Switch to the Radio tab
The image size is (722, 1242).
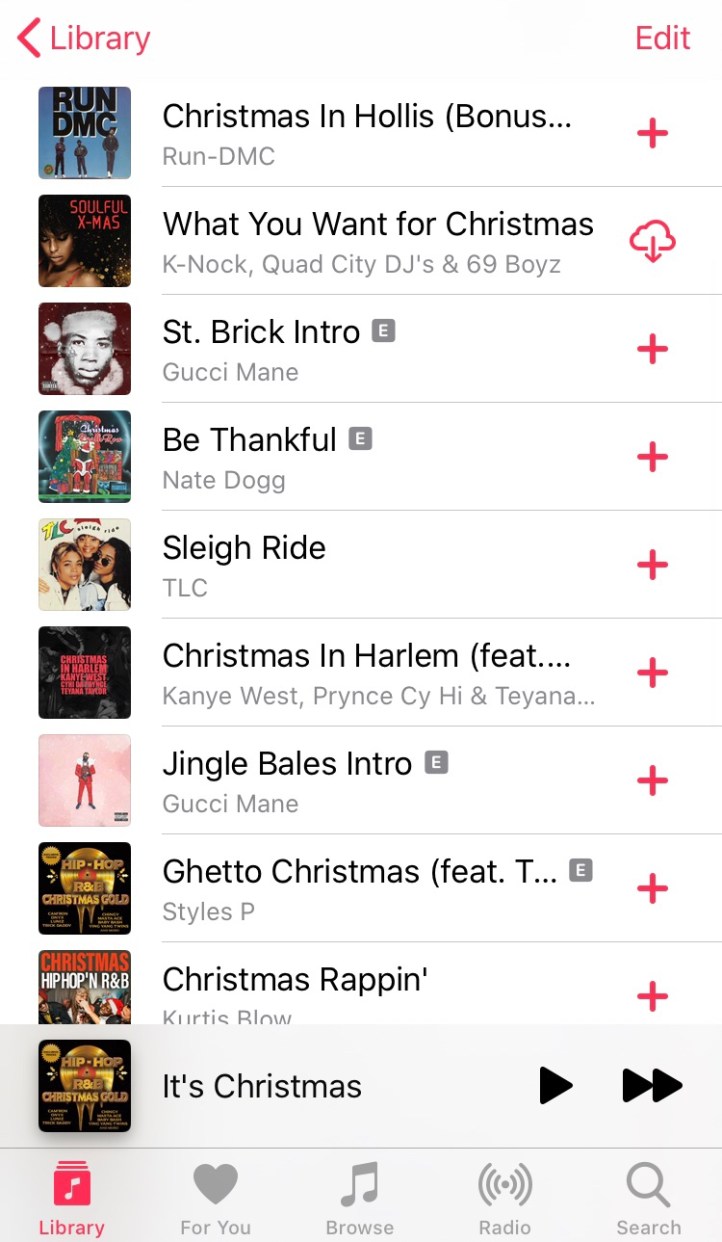504,1199
